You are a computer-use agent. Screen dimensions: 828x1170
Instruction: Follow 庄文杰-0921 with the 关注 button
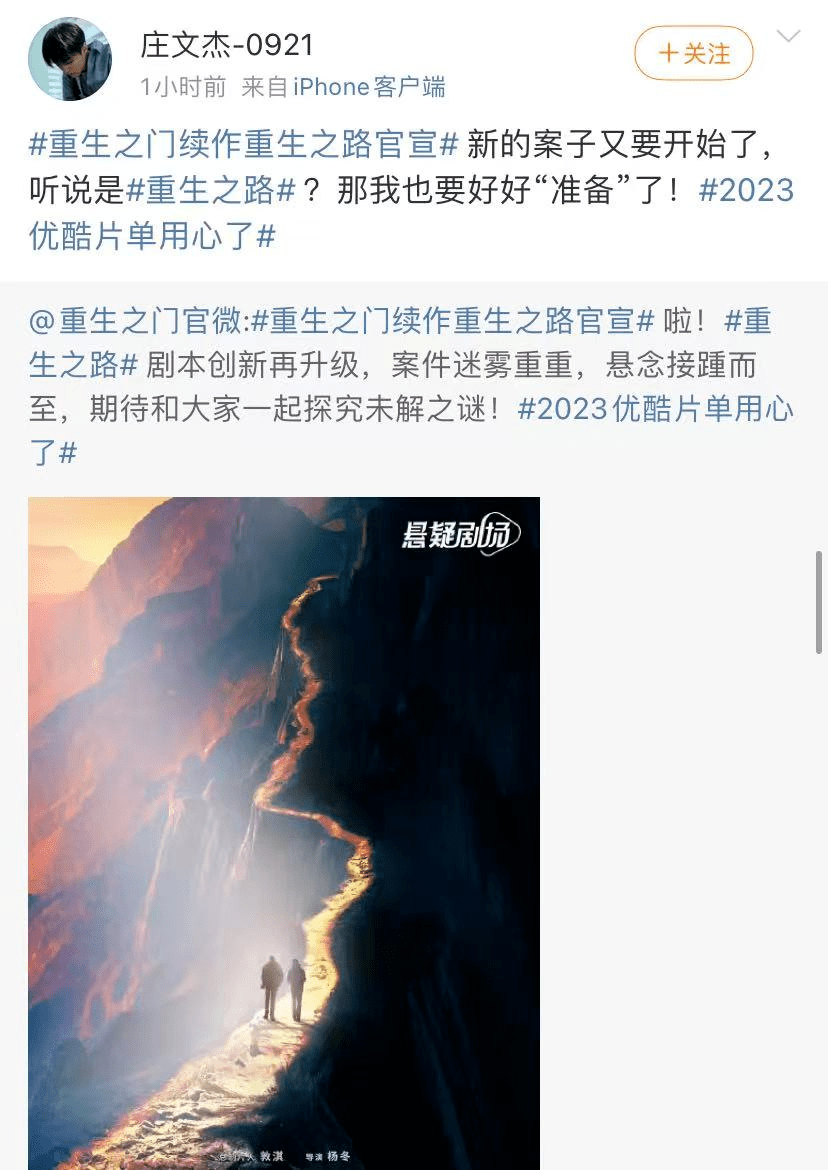(x=693, y=53)
